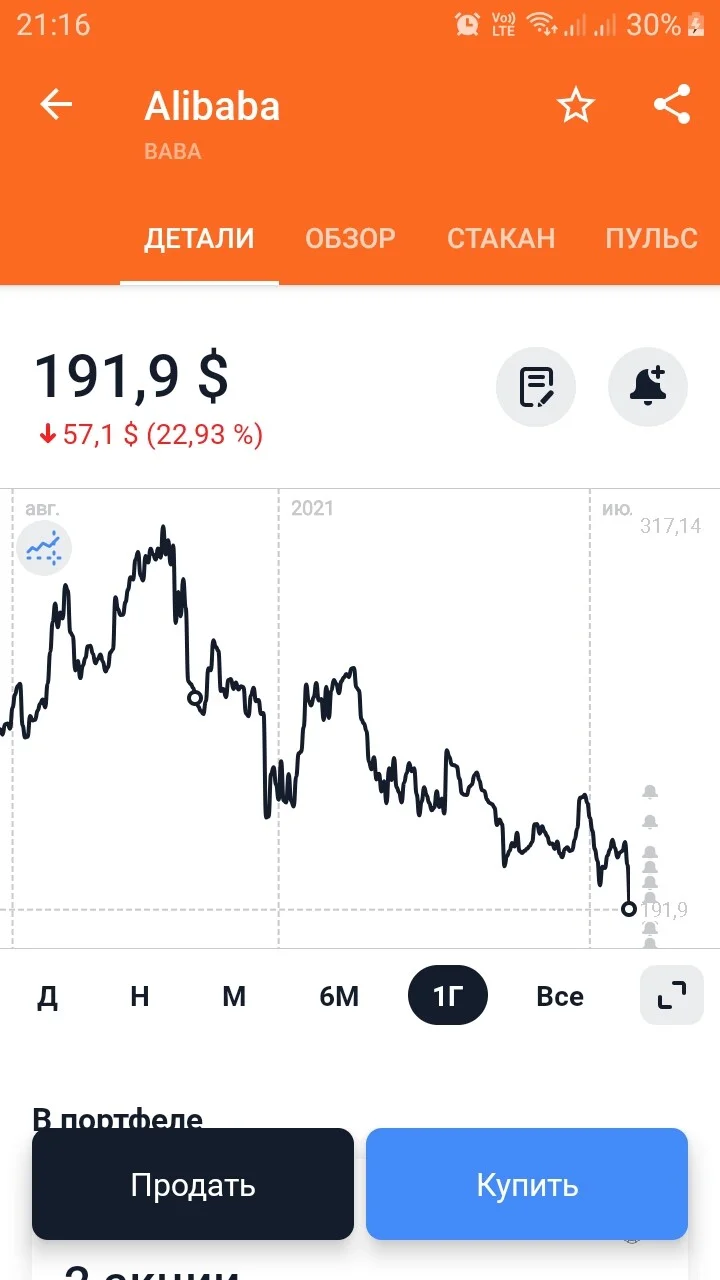This screenshot has width=720, height=1280.
Task: Switch to the ПУЛЬС tab
Action: coord(652,238)
